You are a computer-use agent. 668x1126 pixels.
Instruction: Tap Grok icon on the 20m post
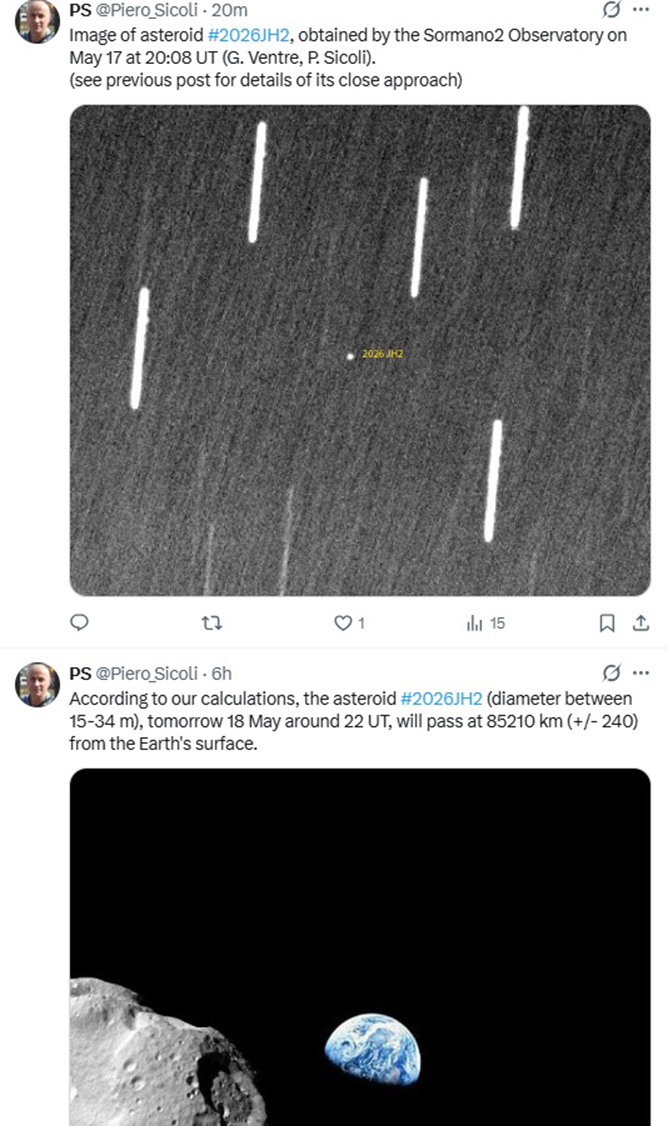click(611, 9)
